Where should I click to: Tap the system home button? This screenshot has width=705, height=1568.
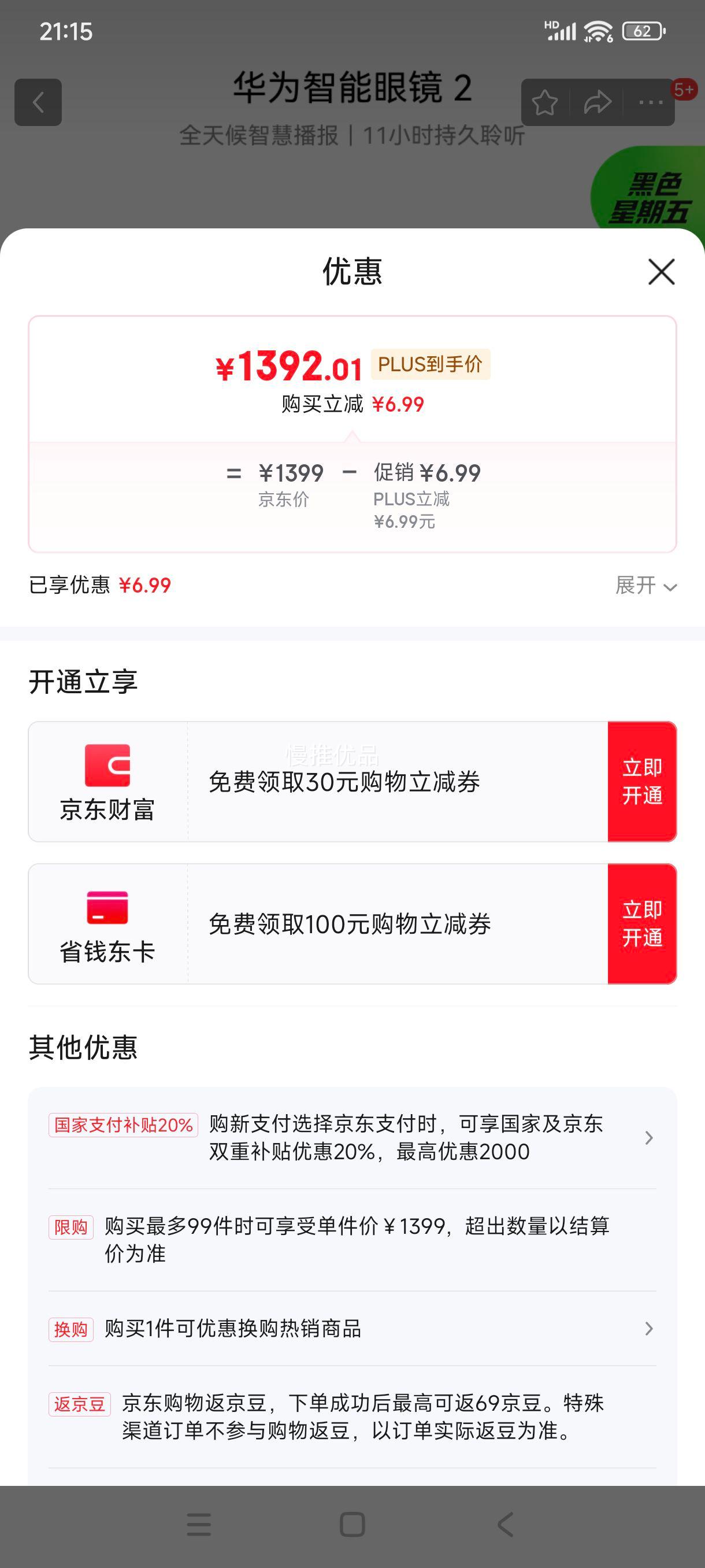point(352,1525)
